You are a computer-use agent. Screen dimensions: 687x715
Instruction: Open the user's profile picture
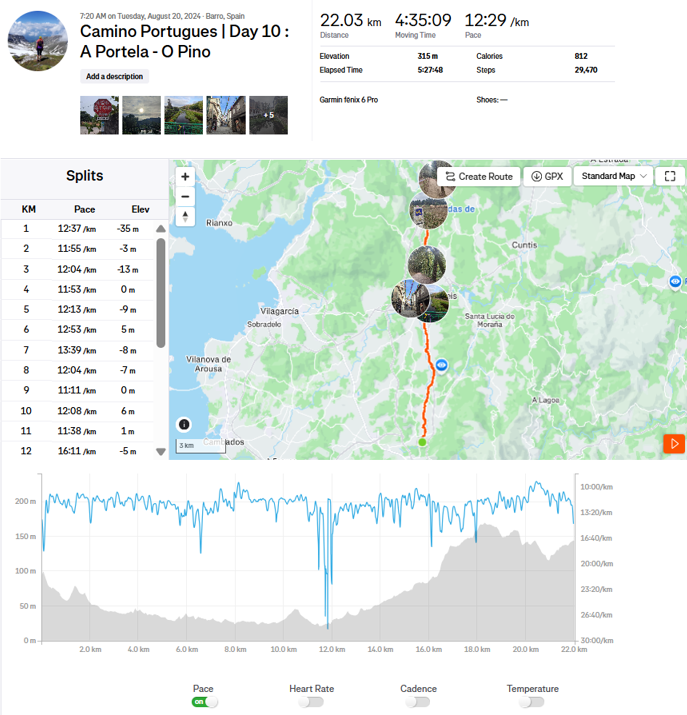click(38, 41)
